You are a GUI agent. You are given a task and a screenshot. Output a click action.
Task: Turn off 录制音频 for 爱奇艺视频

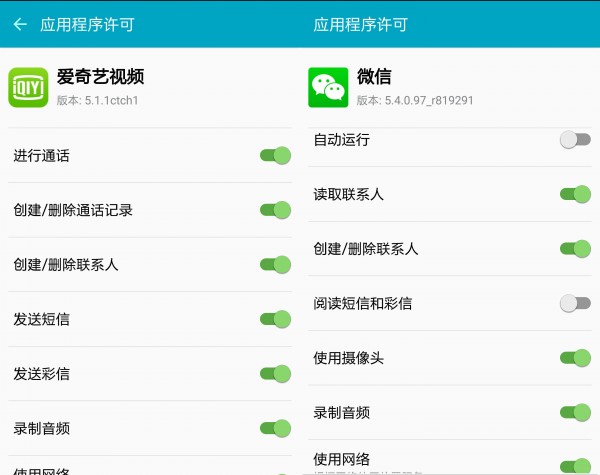274,428
